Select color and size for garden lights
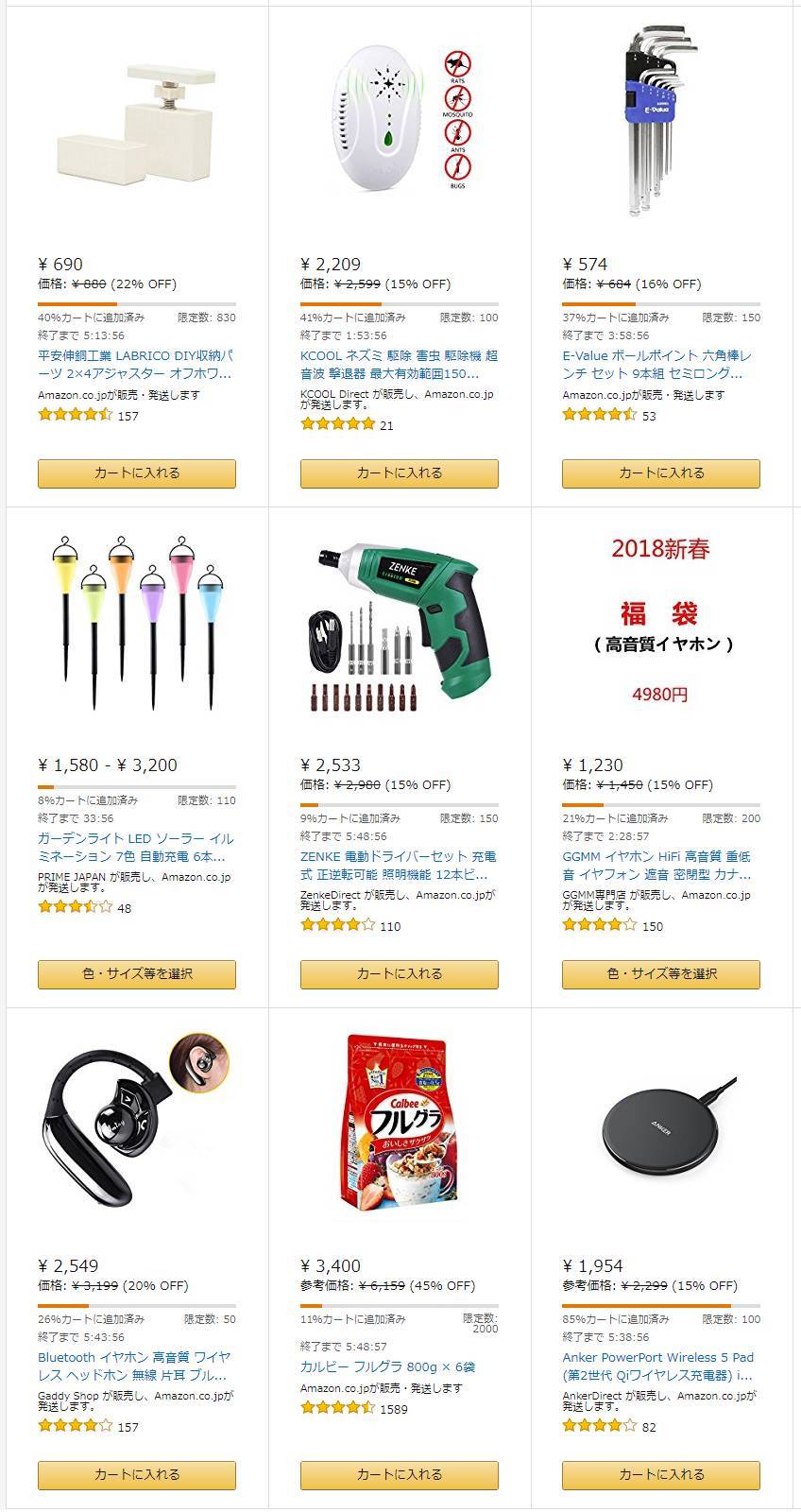801x1512 pixels. point(136,974)
